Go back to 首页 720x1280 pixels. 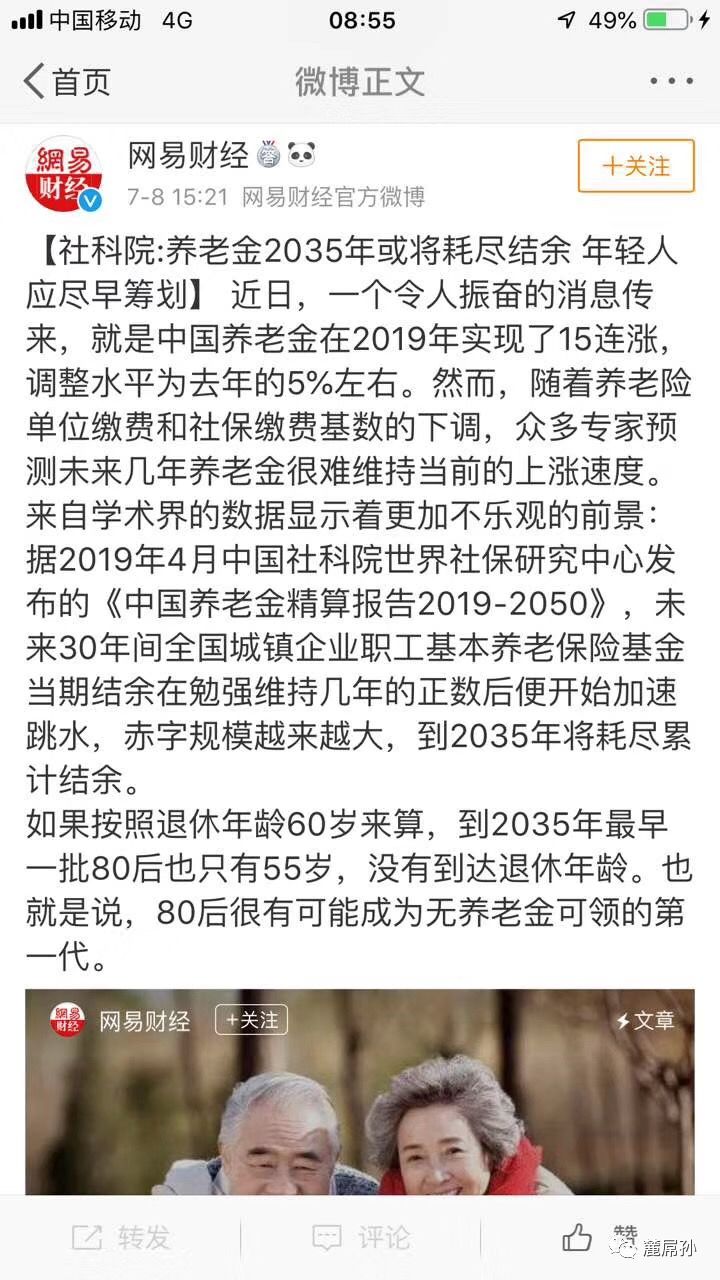pos(66,82)
